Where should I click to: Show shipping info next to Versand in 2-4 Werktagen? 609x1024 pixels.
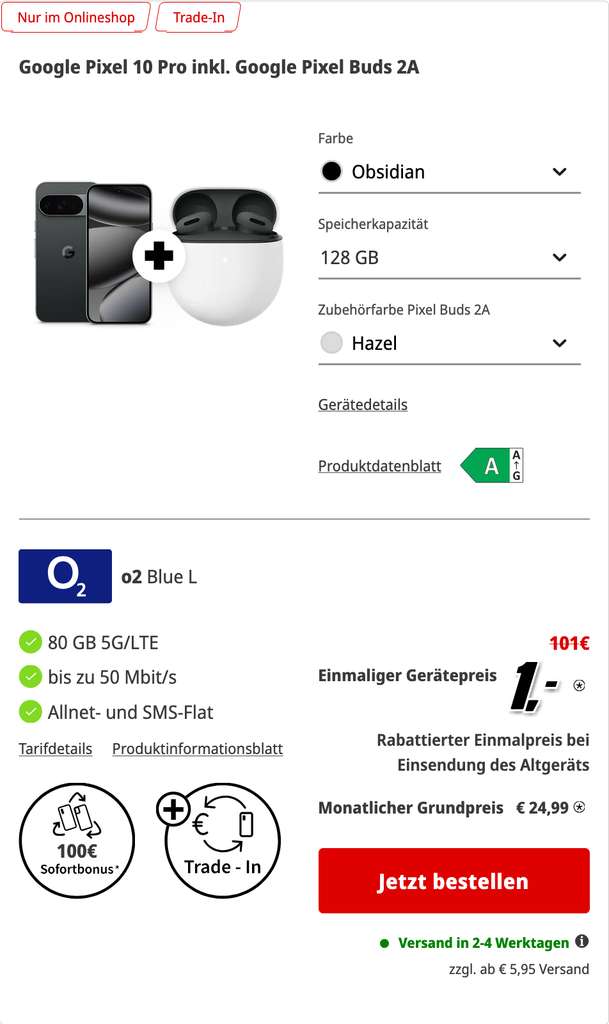tap(582, 942)
